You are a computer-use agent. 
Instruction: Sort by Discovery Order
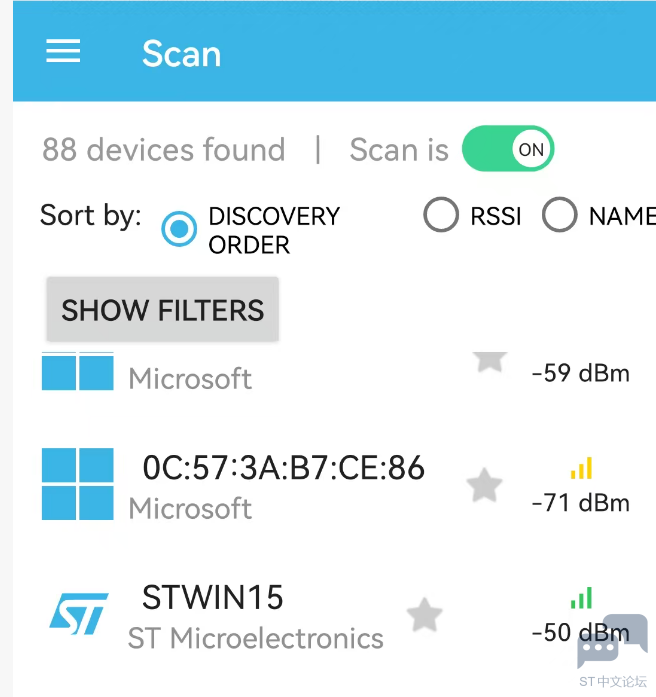click(180, 229)
